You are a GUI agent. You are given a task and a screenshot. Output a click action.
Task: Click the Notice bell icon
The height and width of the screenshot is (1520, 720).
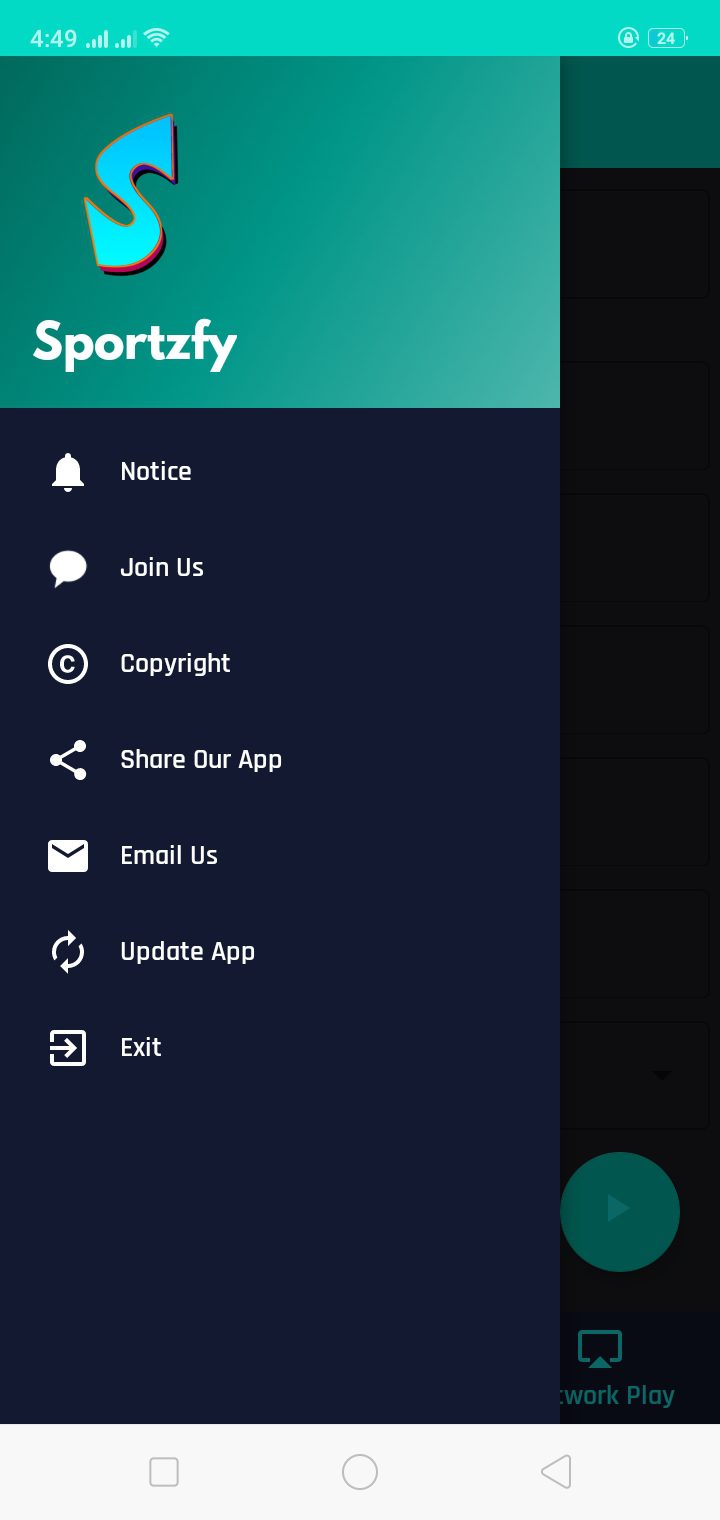pos(67,471)
